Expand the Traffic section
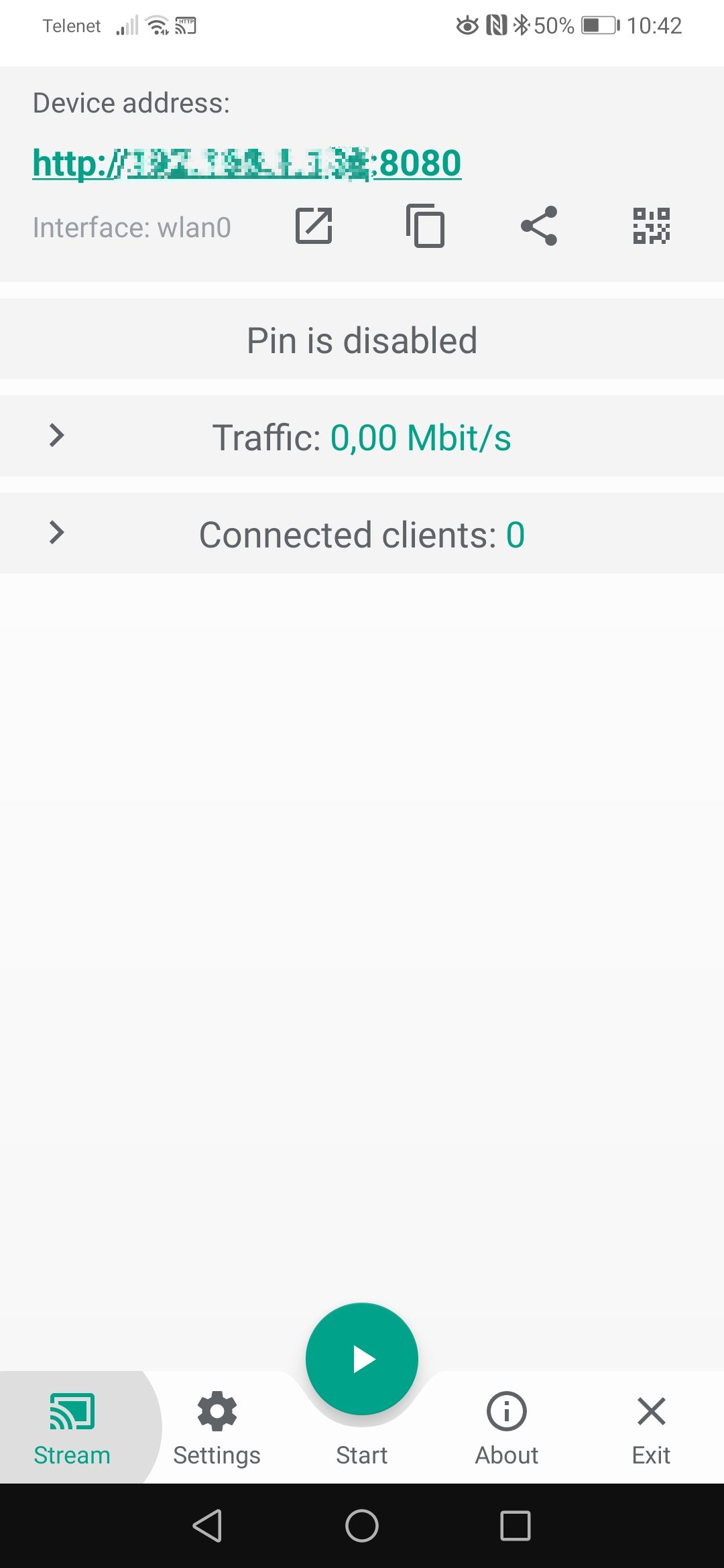Screen dimensions: 724x1568 pyautogui.click(x=57, y=436)
